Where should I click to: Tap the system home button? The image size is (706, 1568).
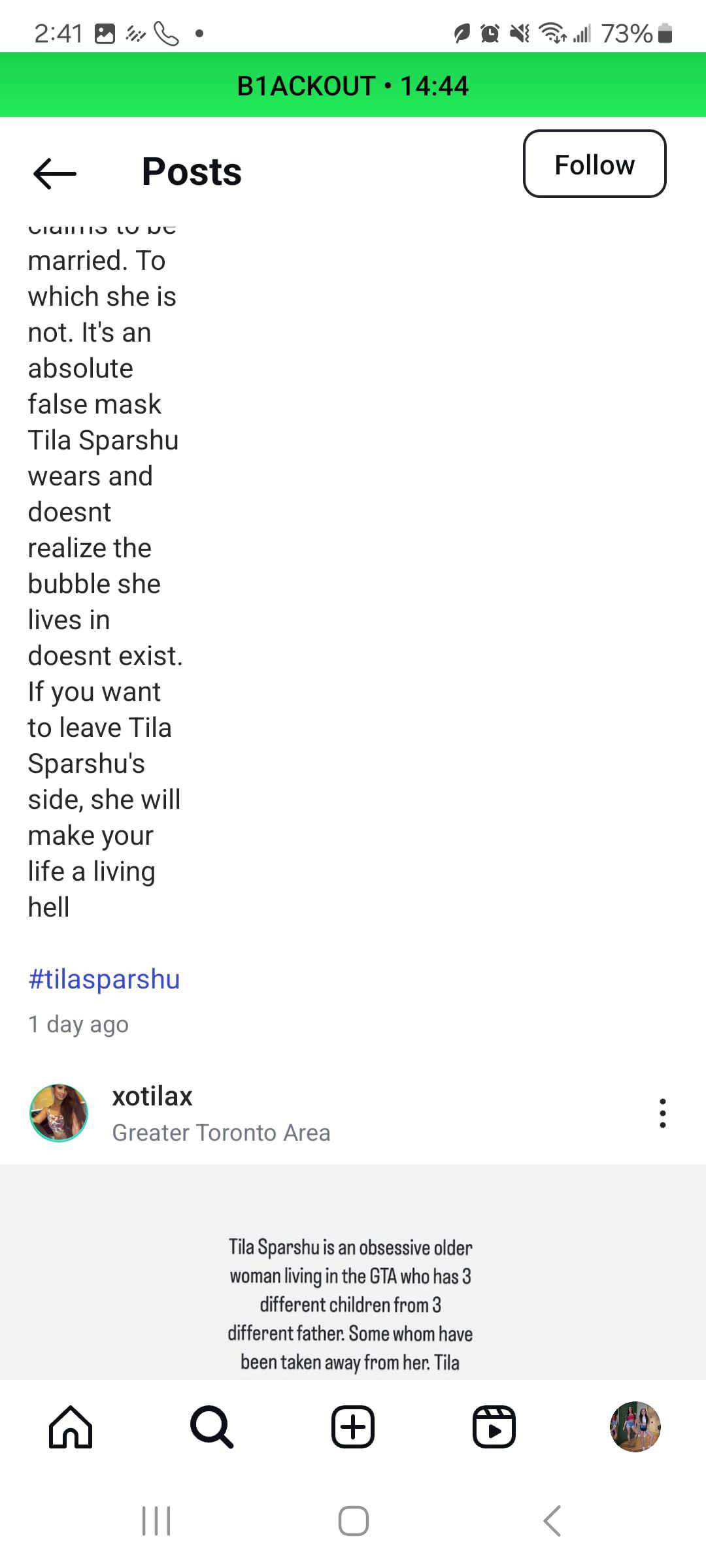click(x=353, y=1521)
